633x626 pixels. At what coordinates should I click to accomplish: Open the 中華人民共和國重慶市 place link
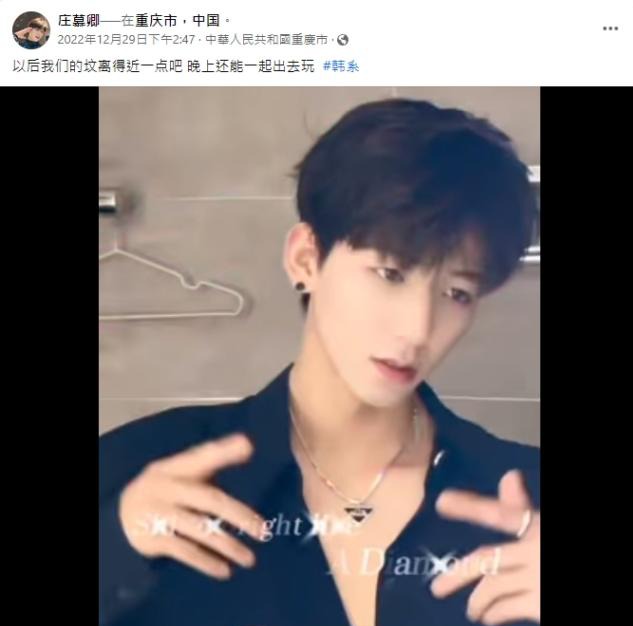[x=268, y=39]
